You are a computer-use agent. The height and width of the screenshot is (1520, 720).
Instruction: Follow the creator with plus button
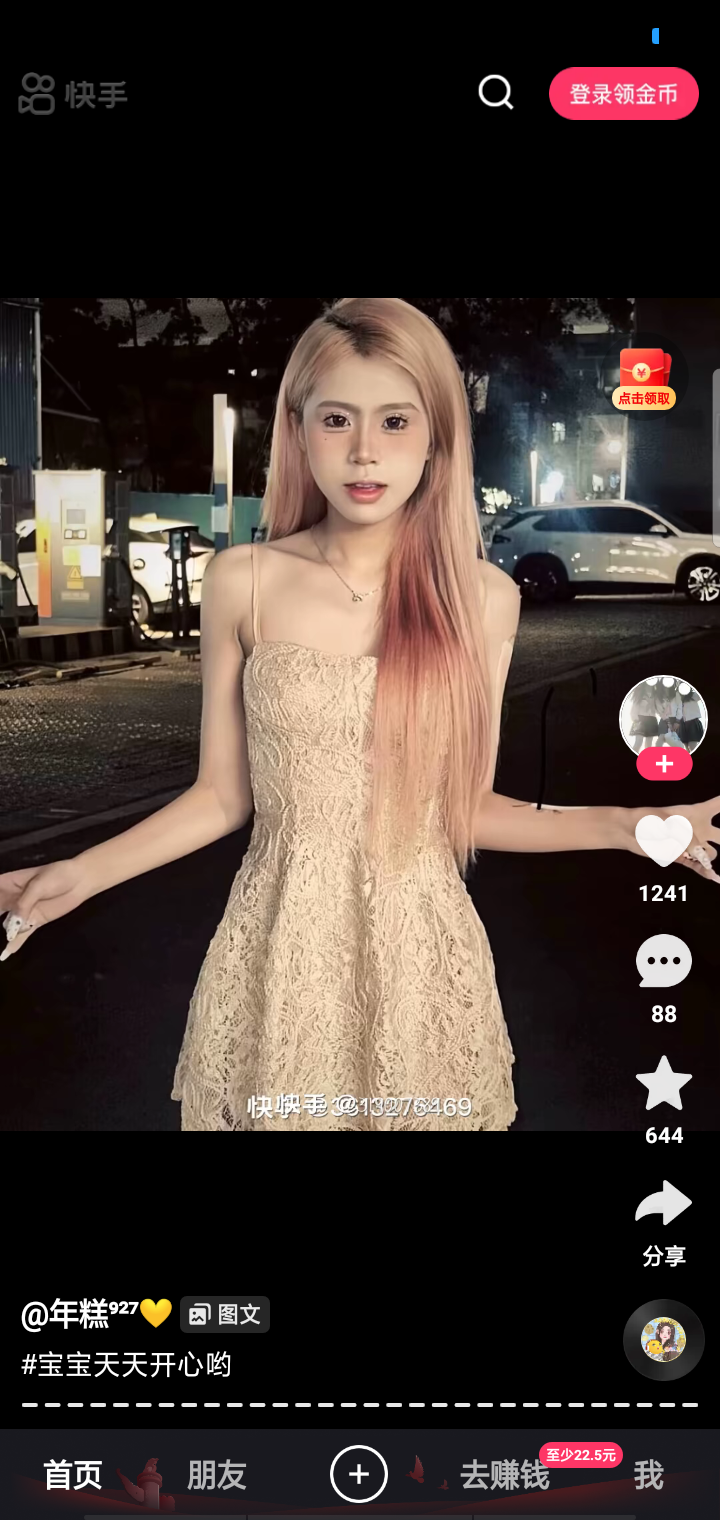(x=664, y=765)
